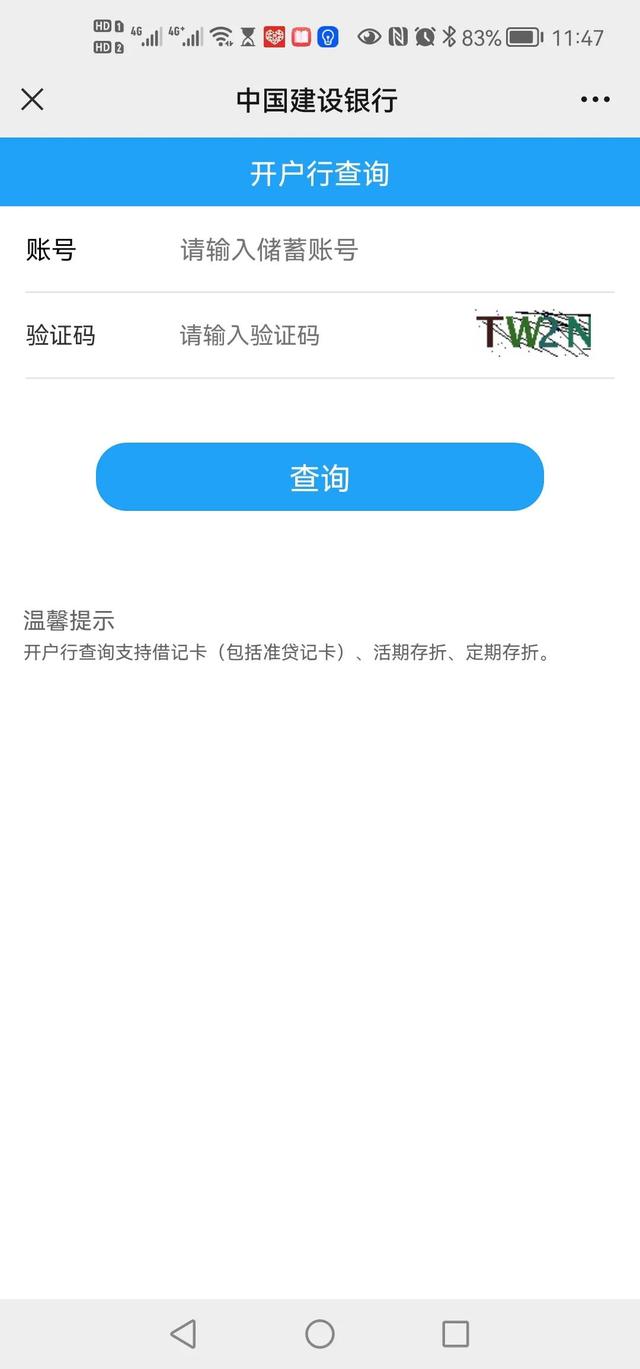Refresh the captcha image

[x=534, y=334]
